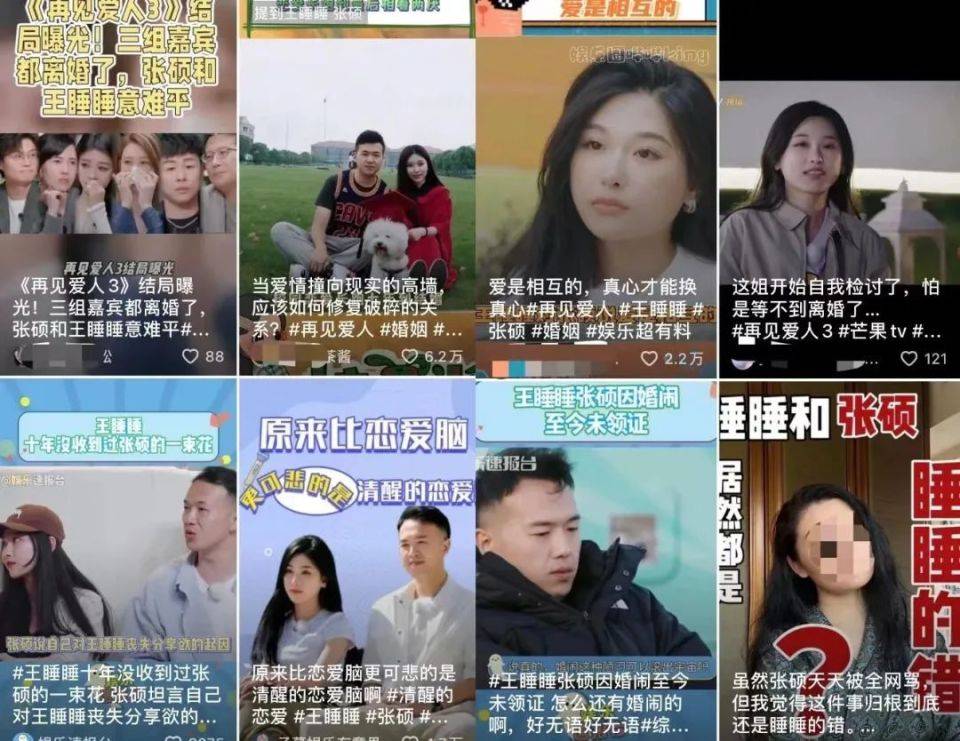Screen dimensions: 960x741
Task: Like the video with 88 likes
Action: (190, 356)
